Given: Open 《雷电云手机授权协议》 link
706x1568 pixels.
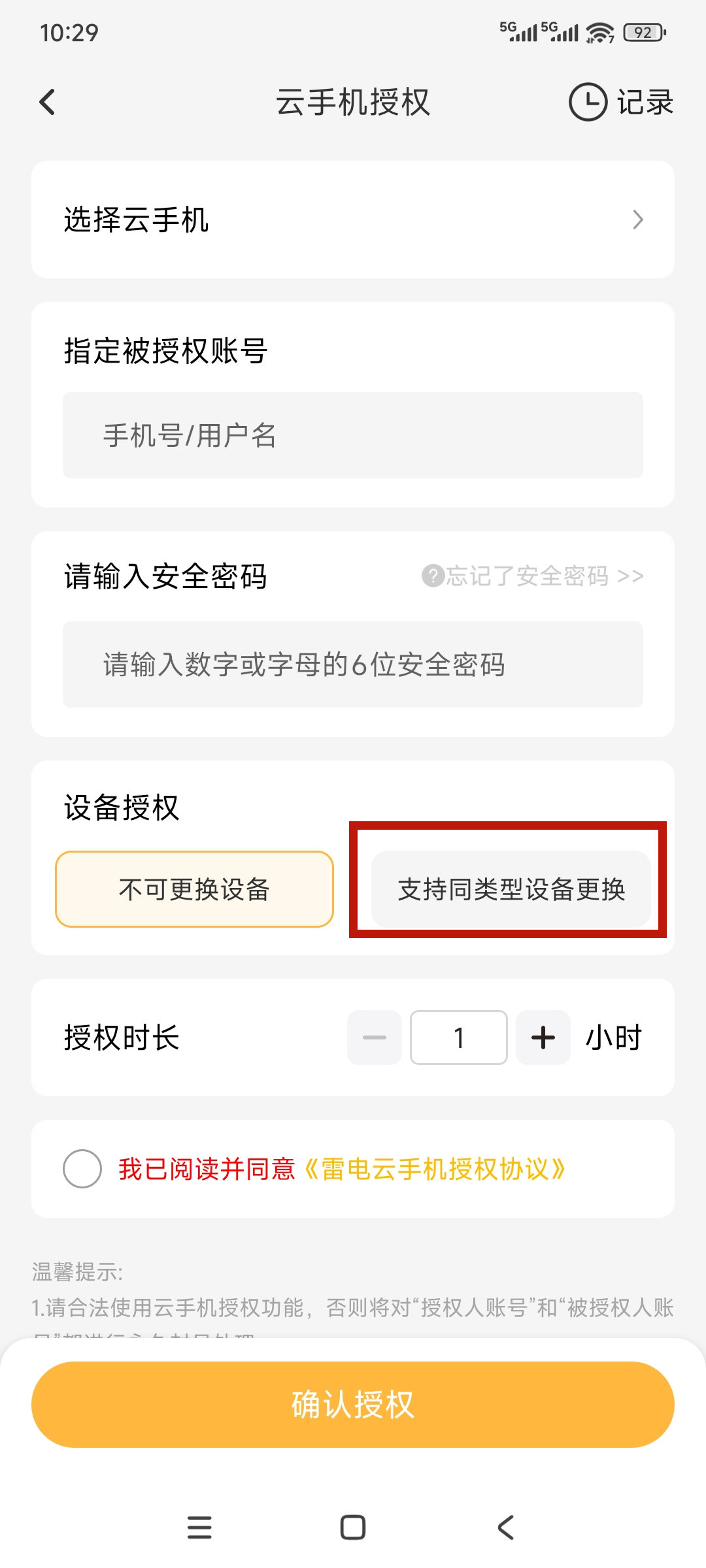Looking at the screenshot, I should [435, 1169].
